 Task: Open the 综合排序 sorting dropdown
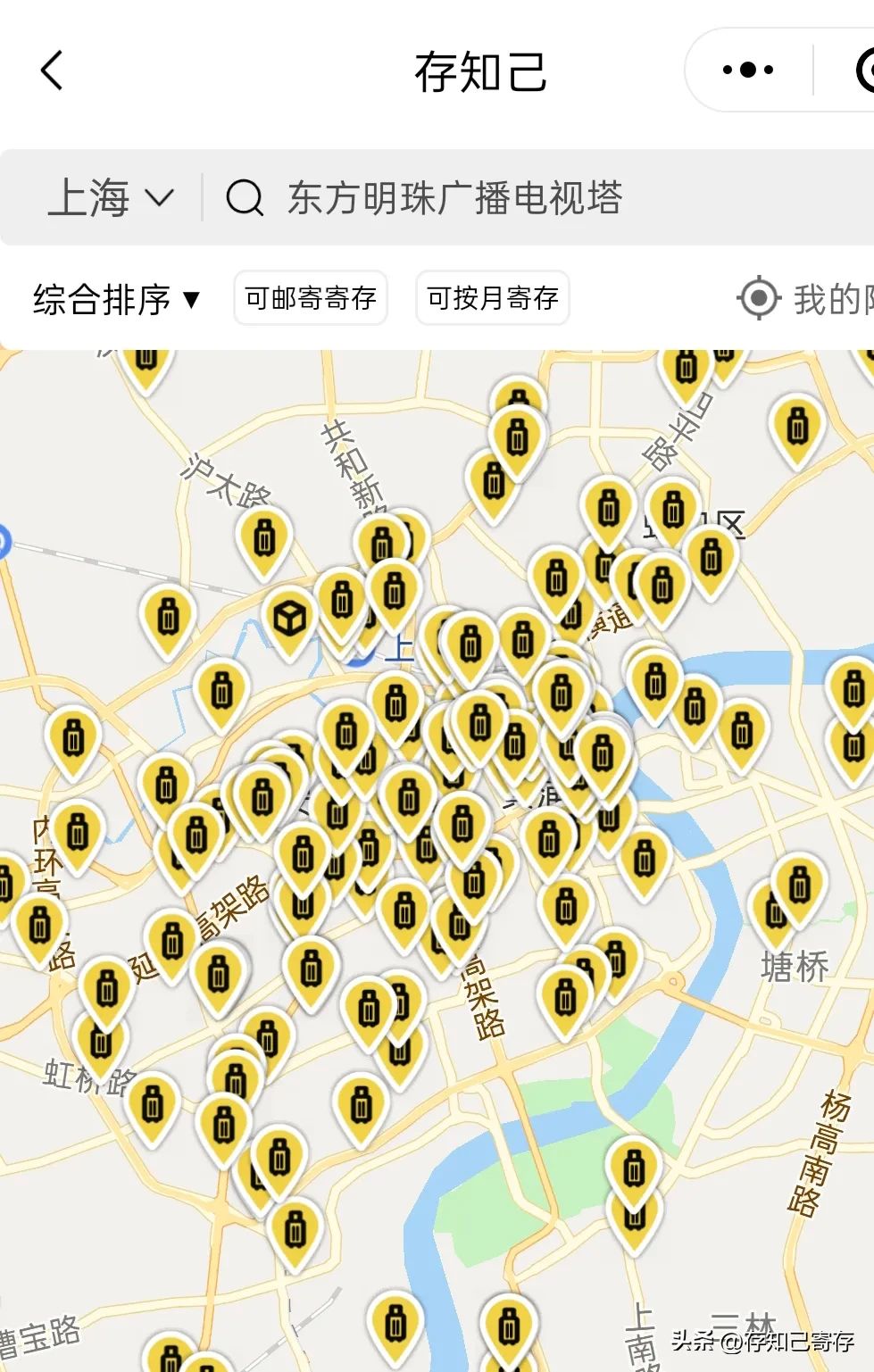(x=116, y=299)
